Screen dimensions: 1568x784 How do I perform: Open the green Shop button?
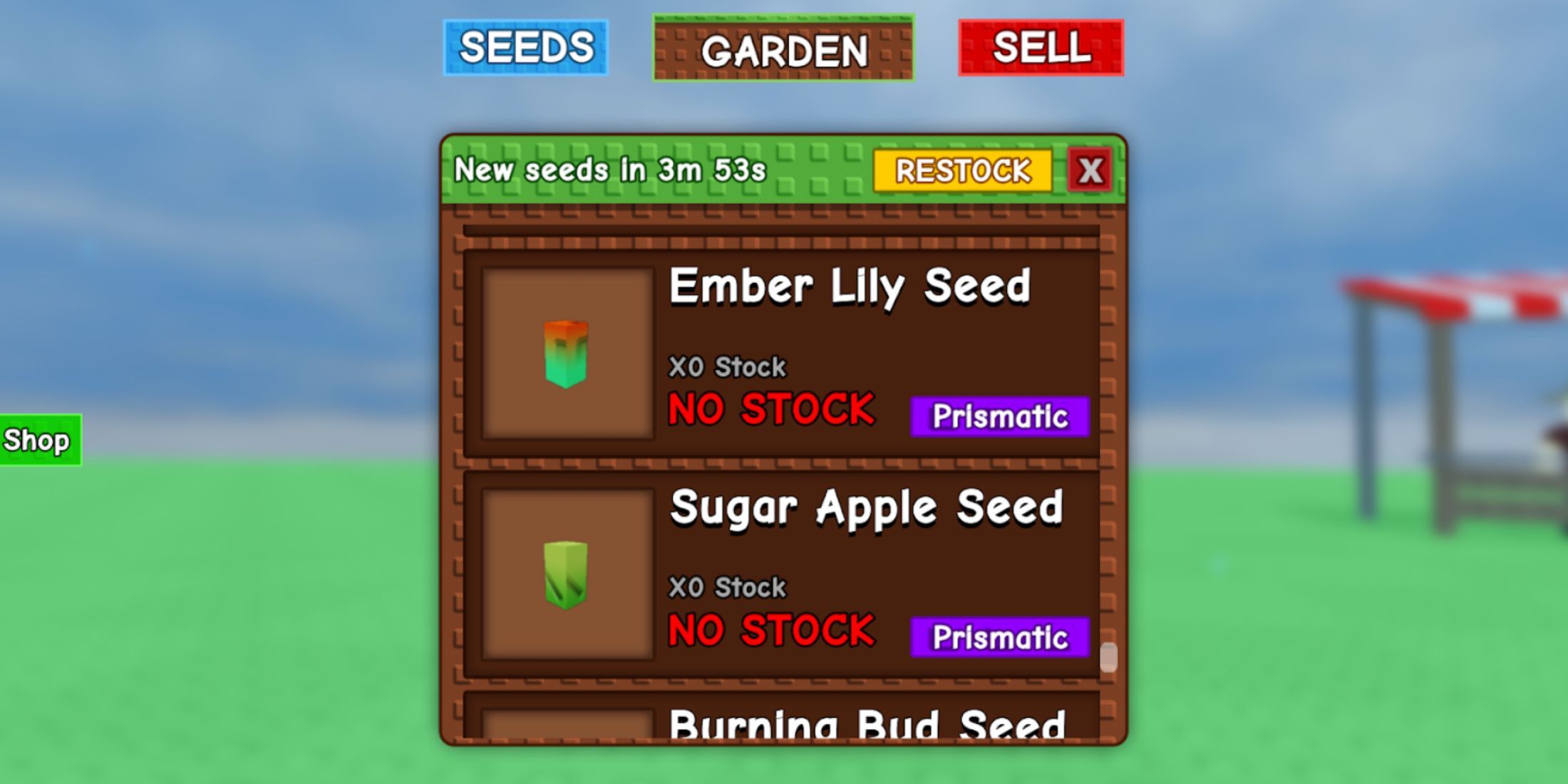(x=39, y=440)
